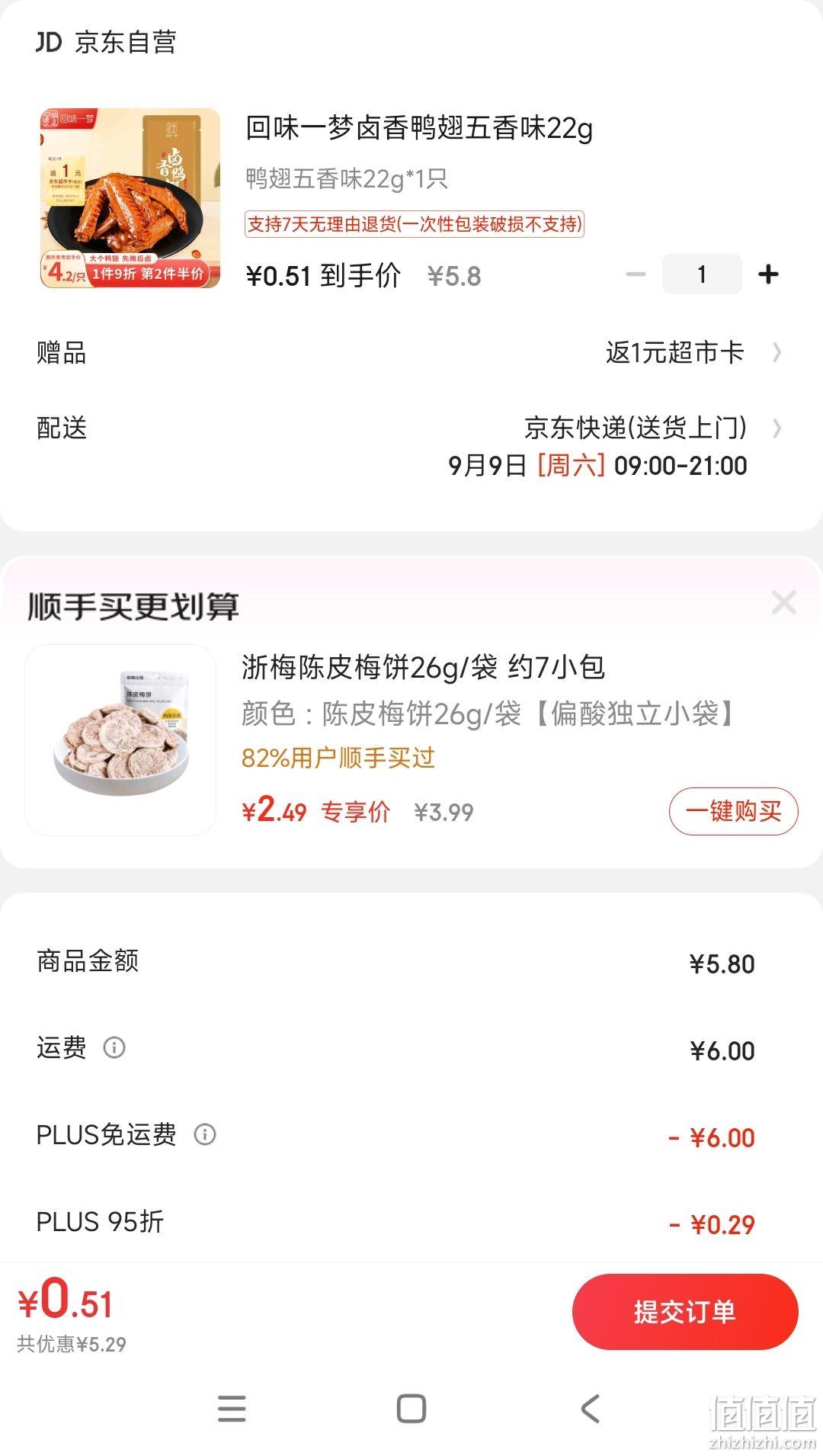
Task: Tap 一键购买 for 浙梅陈皮梅饼
Action: (x=733, y=811)
